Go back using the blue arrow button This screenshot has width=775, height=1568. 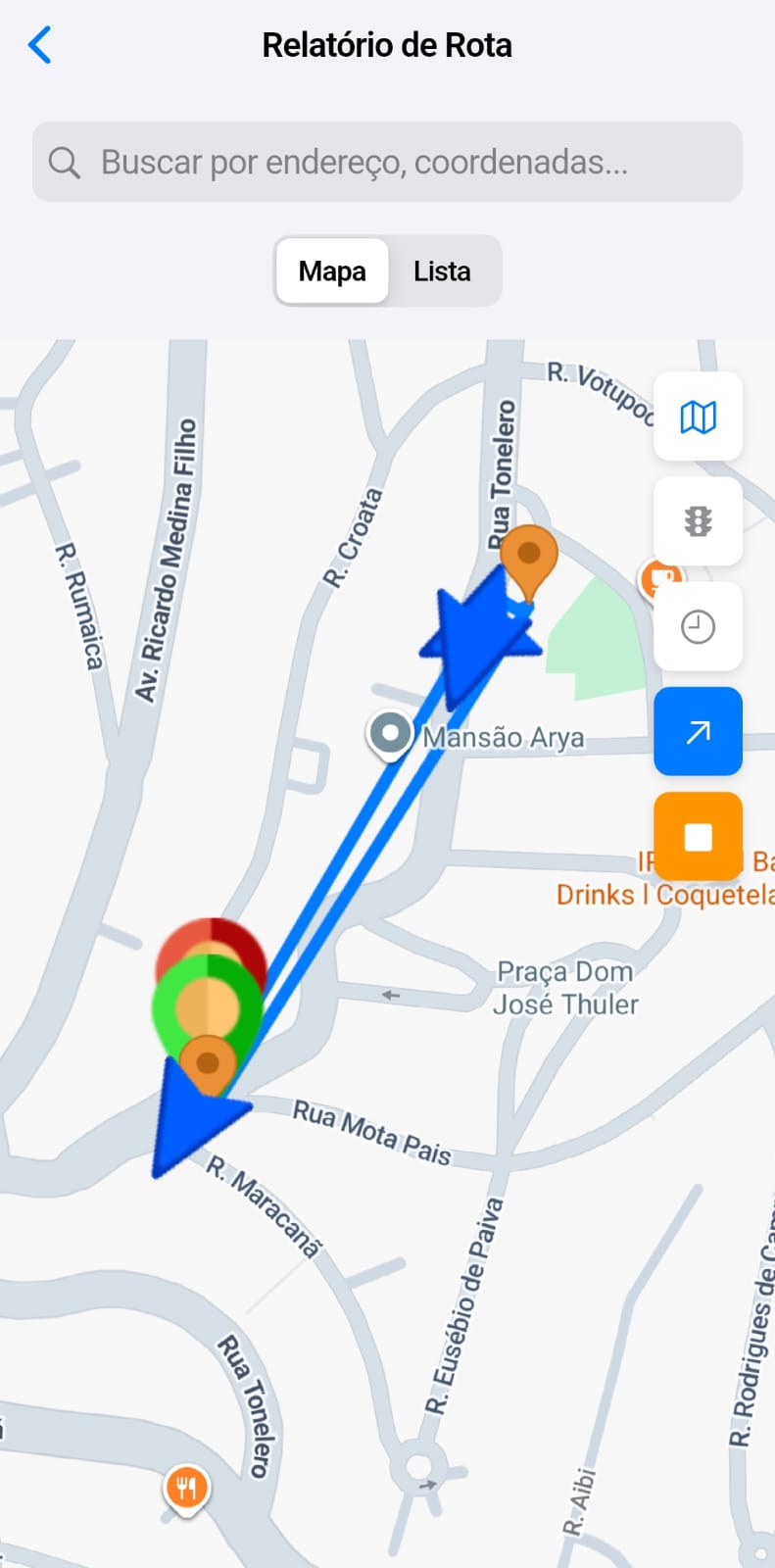coord(38,44)
